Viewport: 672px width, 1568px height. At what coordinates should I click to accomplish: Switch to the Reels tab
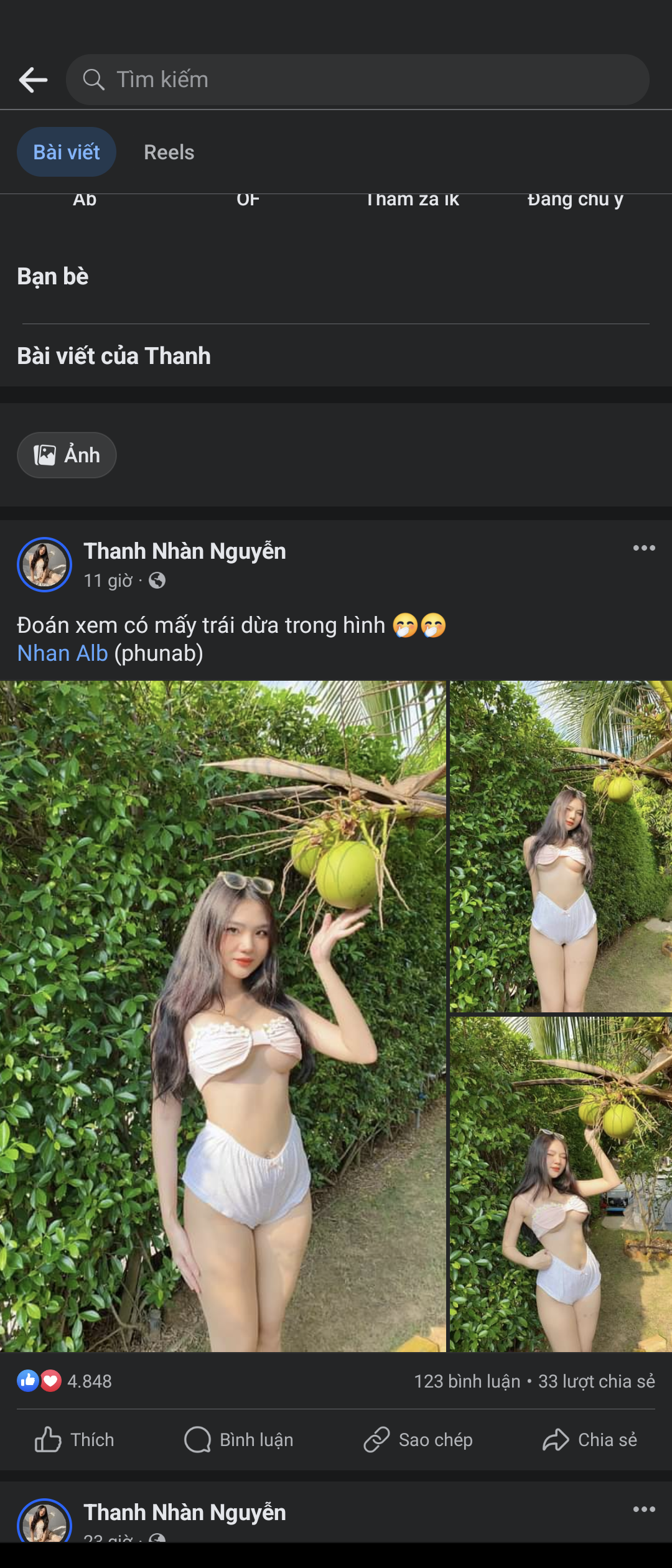pyautogui.click(x=169, y=151)
